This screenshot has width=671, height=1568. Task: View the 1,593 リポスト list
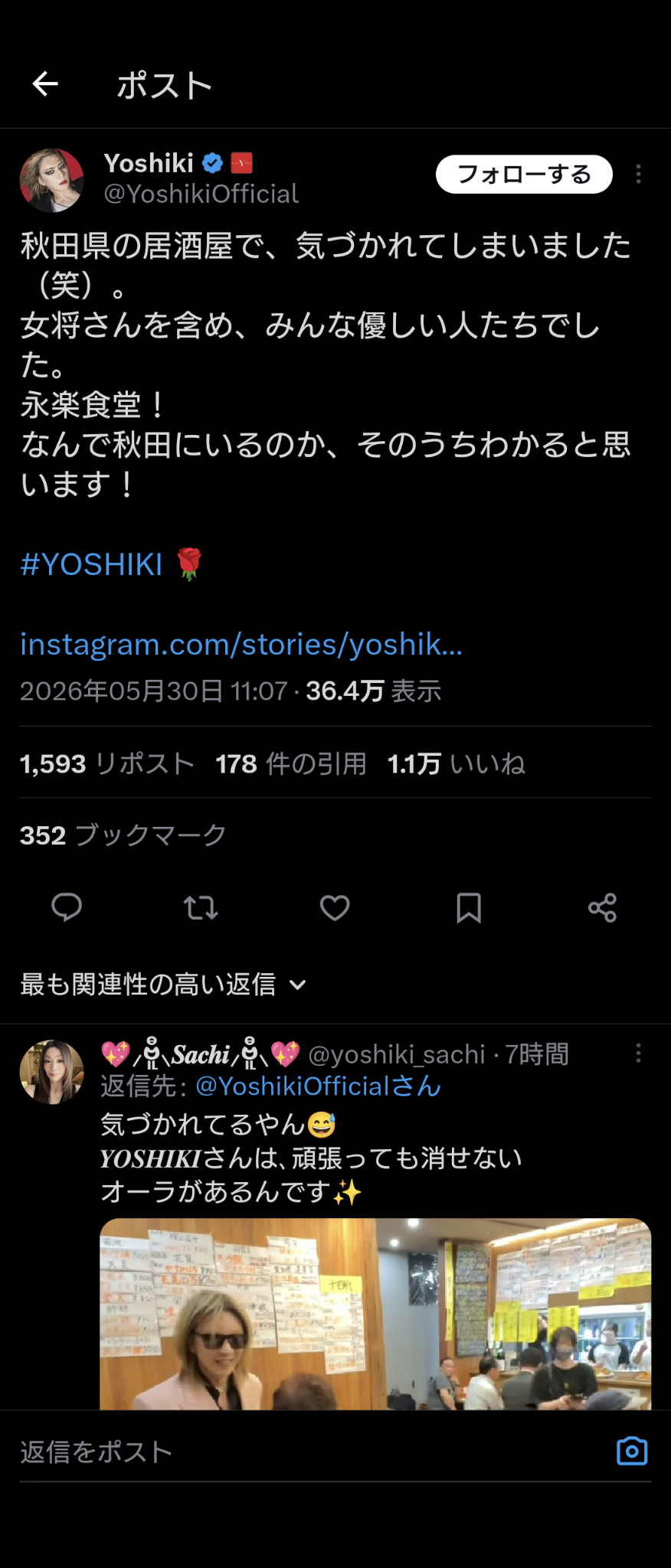(x=107, y=763)
